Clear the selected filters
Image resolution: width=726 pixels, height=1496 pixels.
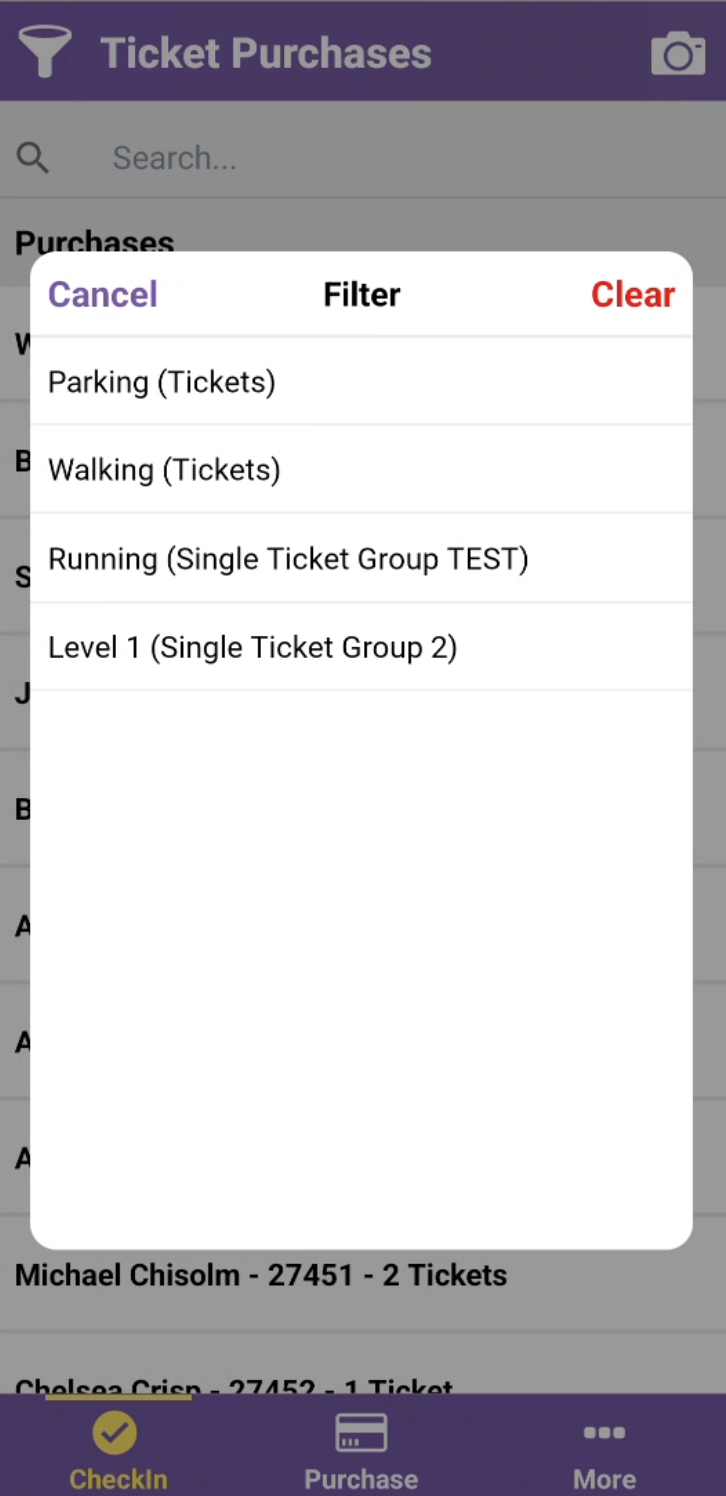[x=632, y=294]
